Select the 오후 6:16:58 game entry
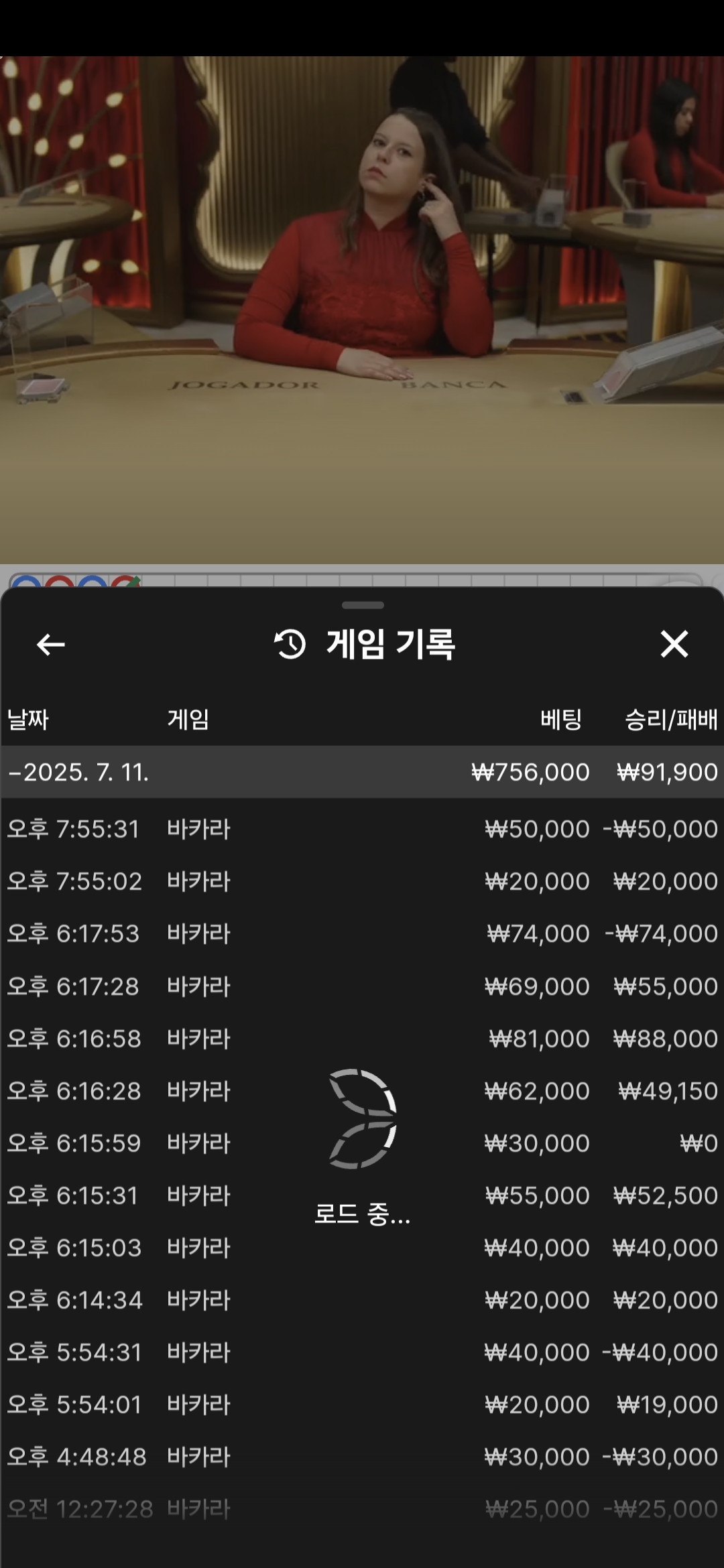The height and width of the screenshot is (1568, 724). pos(362,1039)
